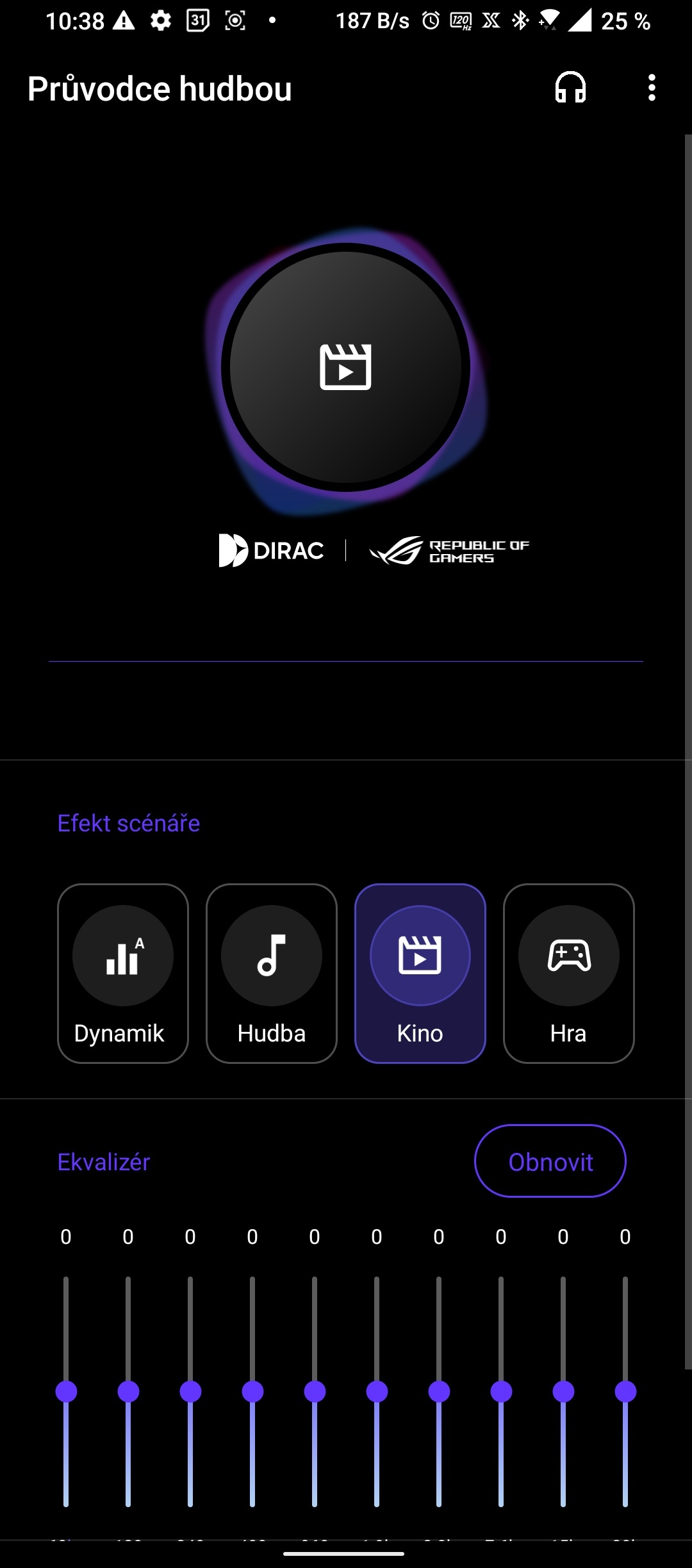Tap the first equalizer band slider
The width and height of the screenshot is (692, 1568).
pos(66,1391)
